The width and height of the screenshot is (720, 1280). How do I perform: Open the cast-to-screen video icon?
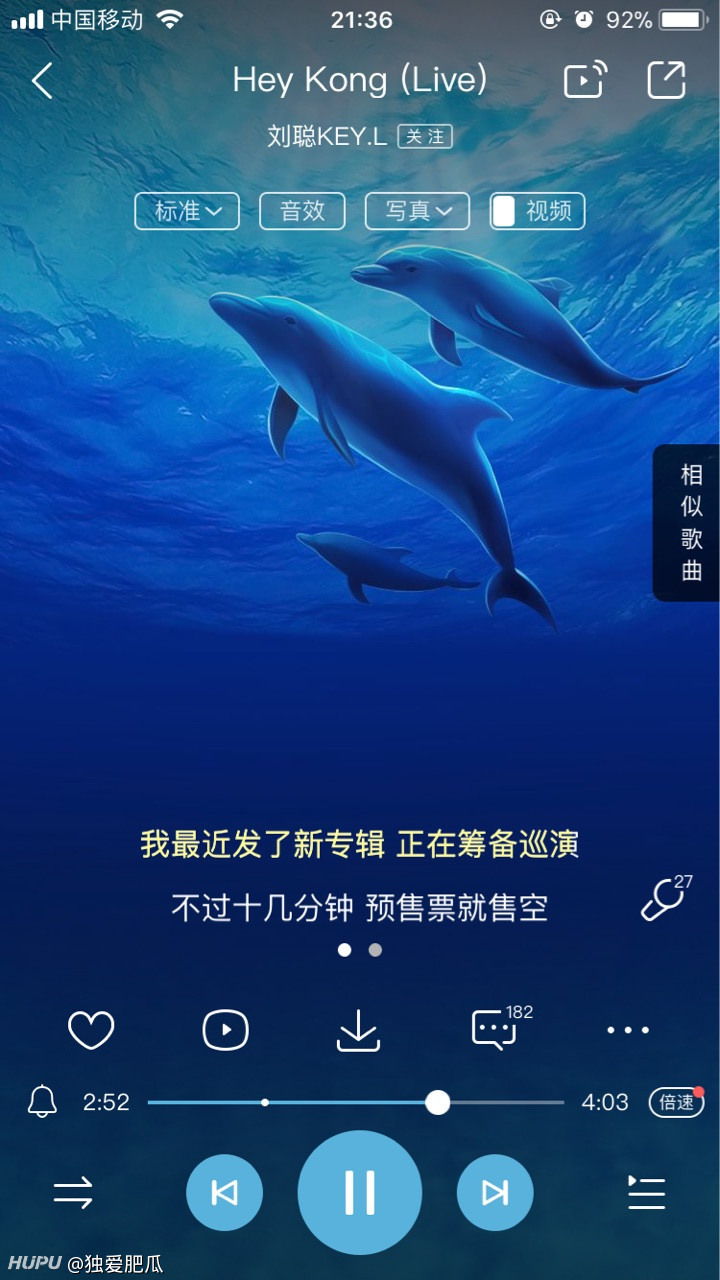586,80
